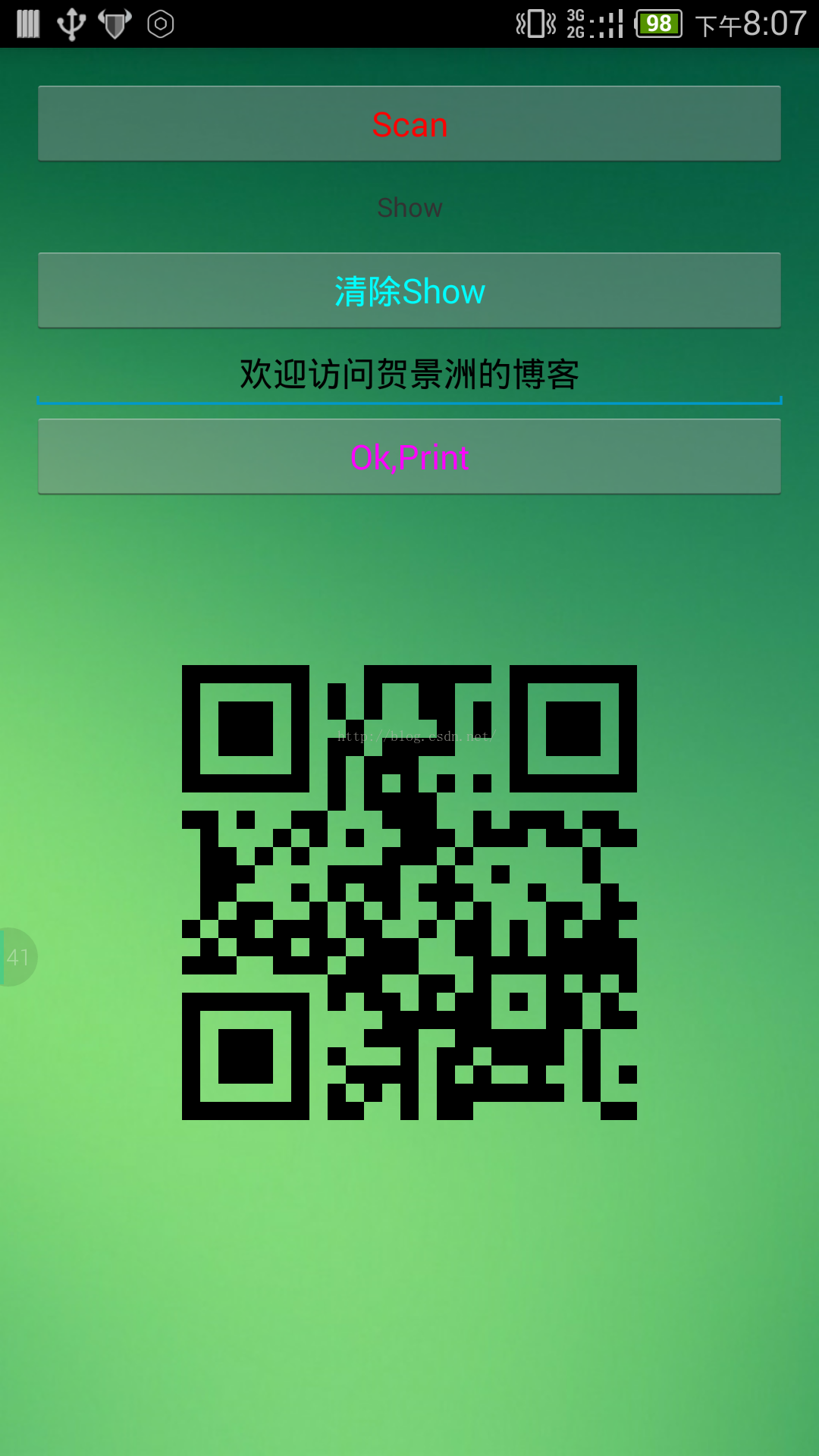The height and width of the screenshot is (1456, 819).
Task: Open the floating bubble showing 41
Action: [17, 958]
